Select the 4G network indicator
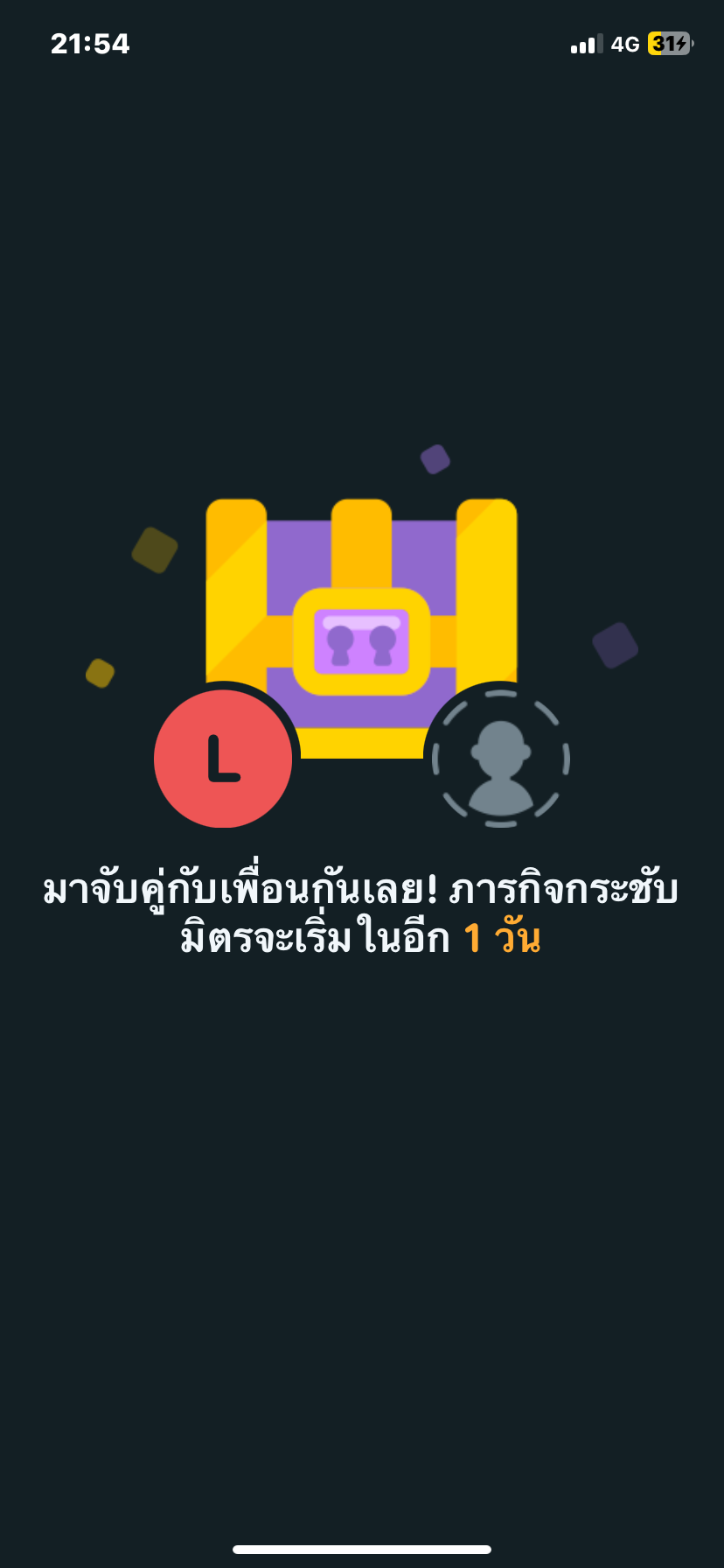 [623, 42]
